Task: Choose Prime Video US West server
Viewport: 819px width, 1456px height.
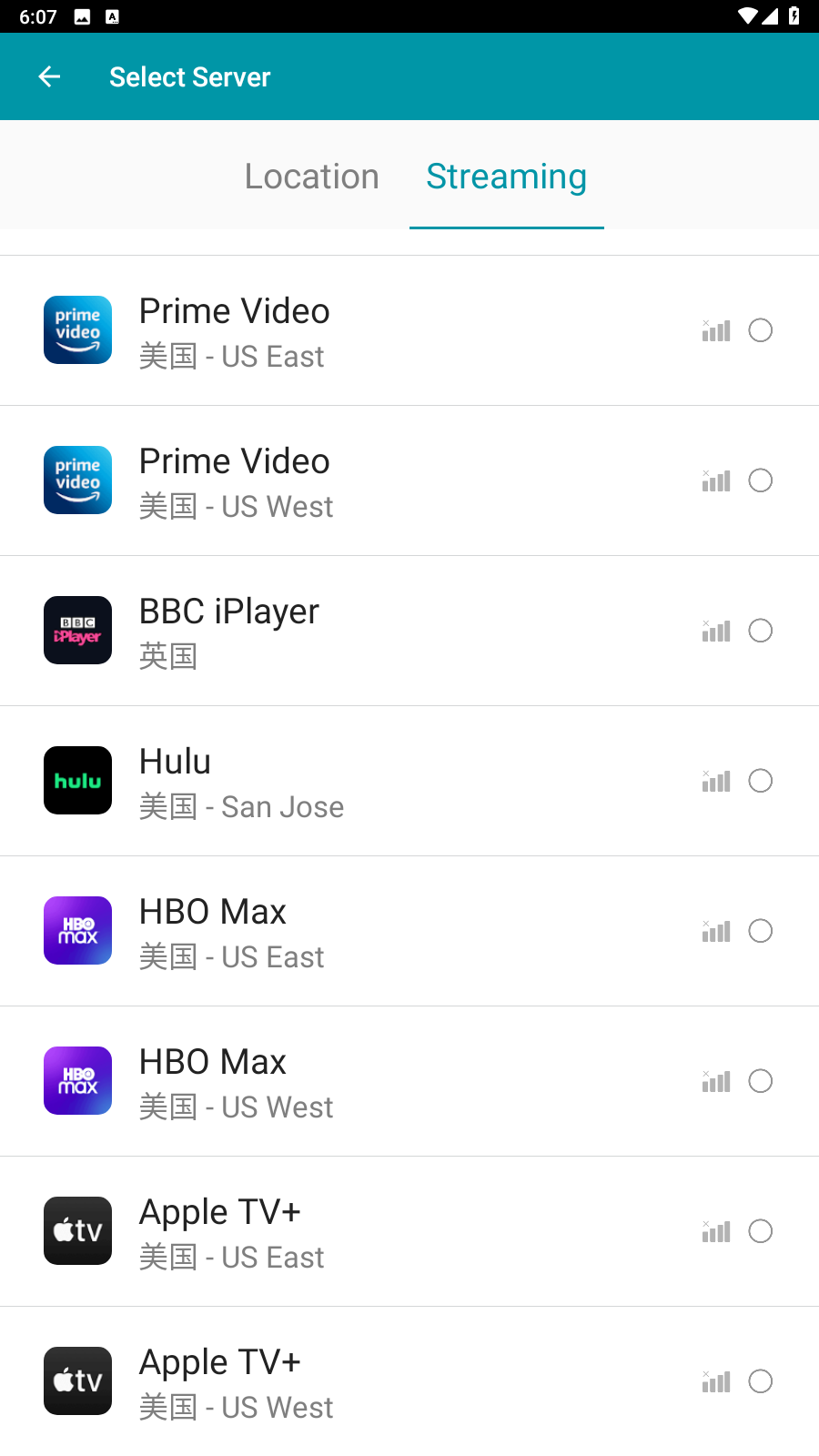Action: (x=761, y=480)
